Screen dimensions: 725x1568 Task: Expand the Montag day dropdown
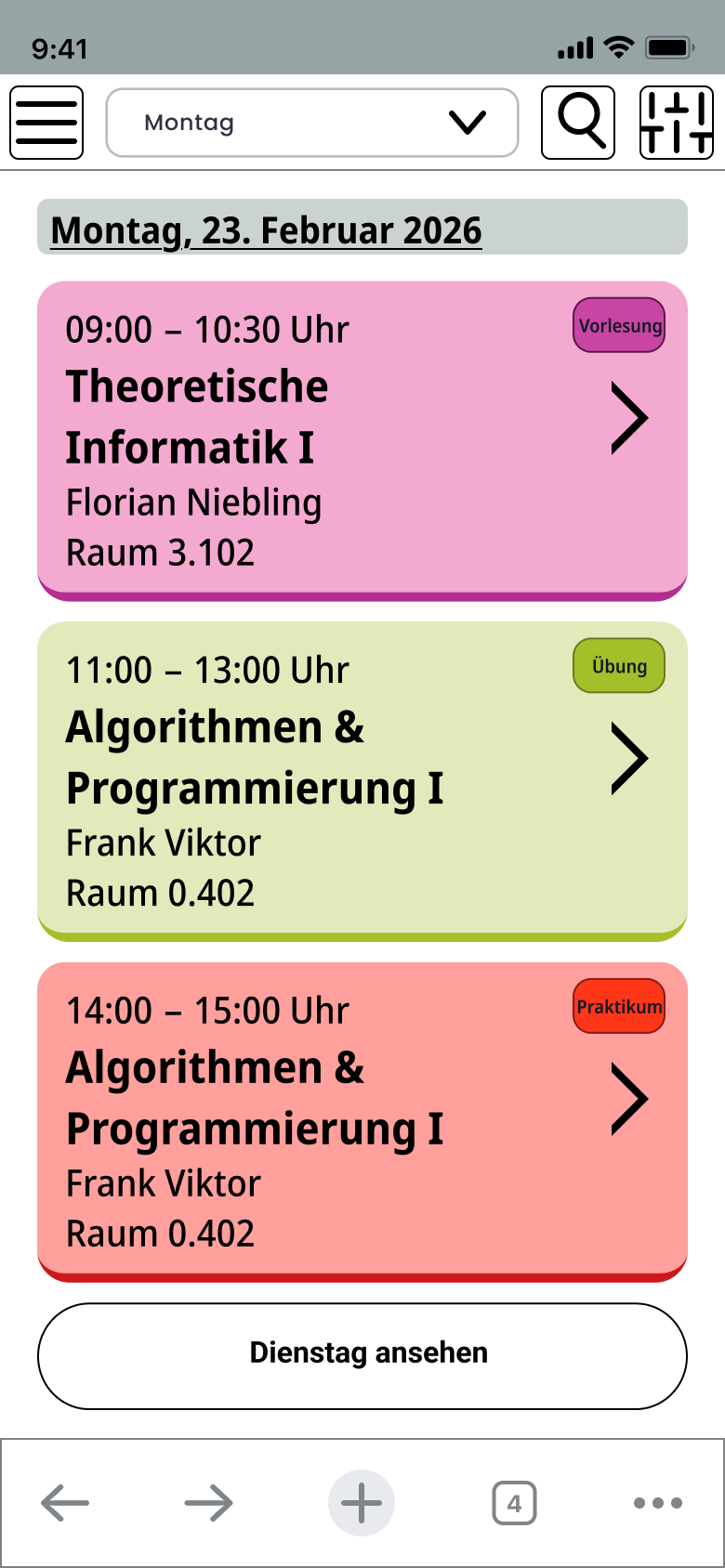click(x=312, y=123)
